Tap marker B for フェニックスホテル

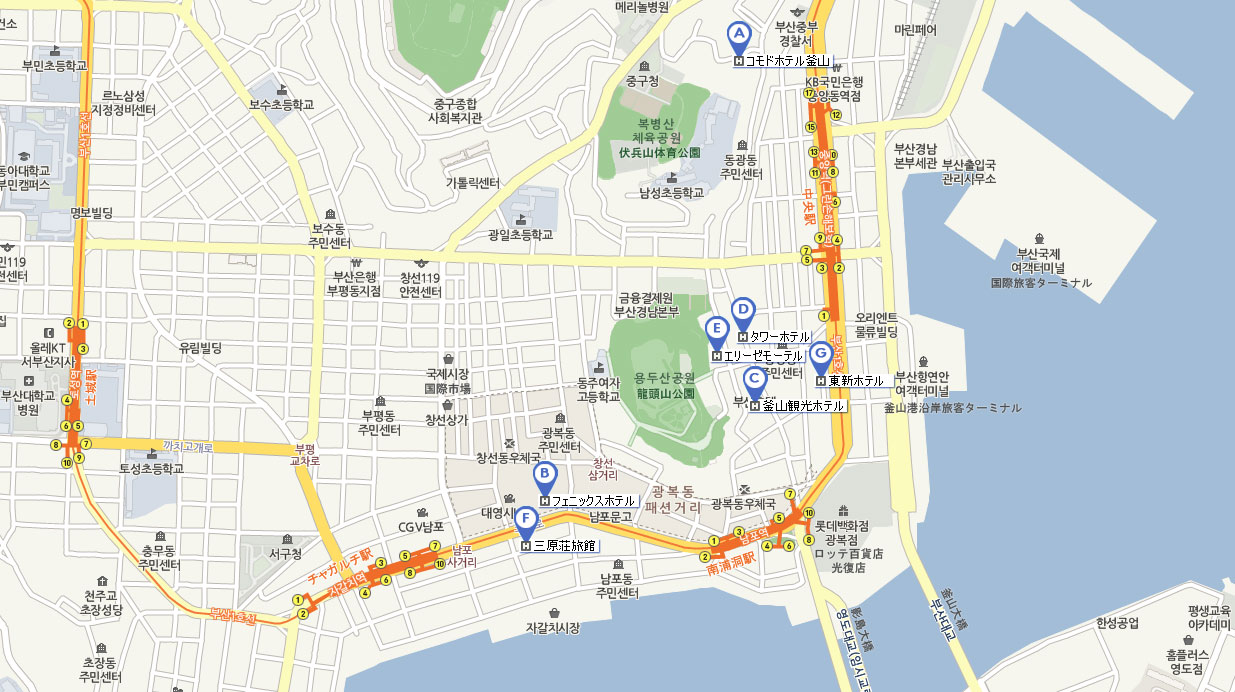coord(544,475)
